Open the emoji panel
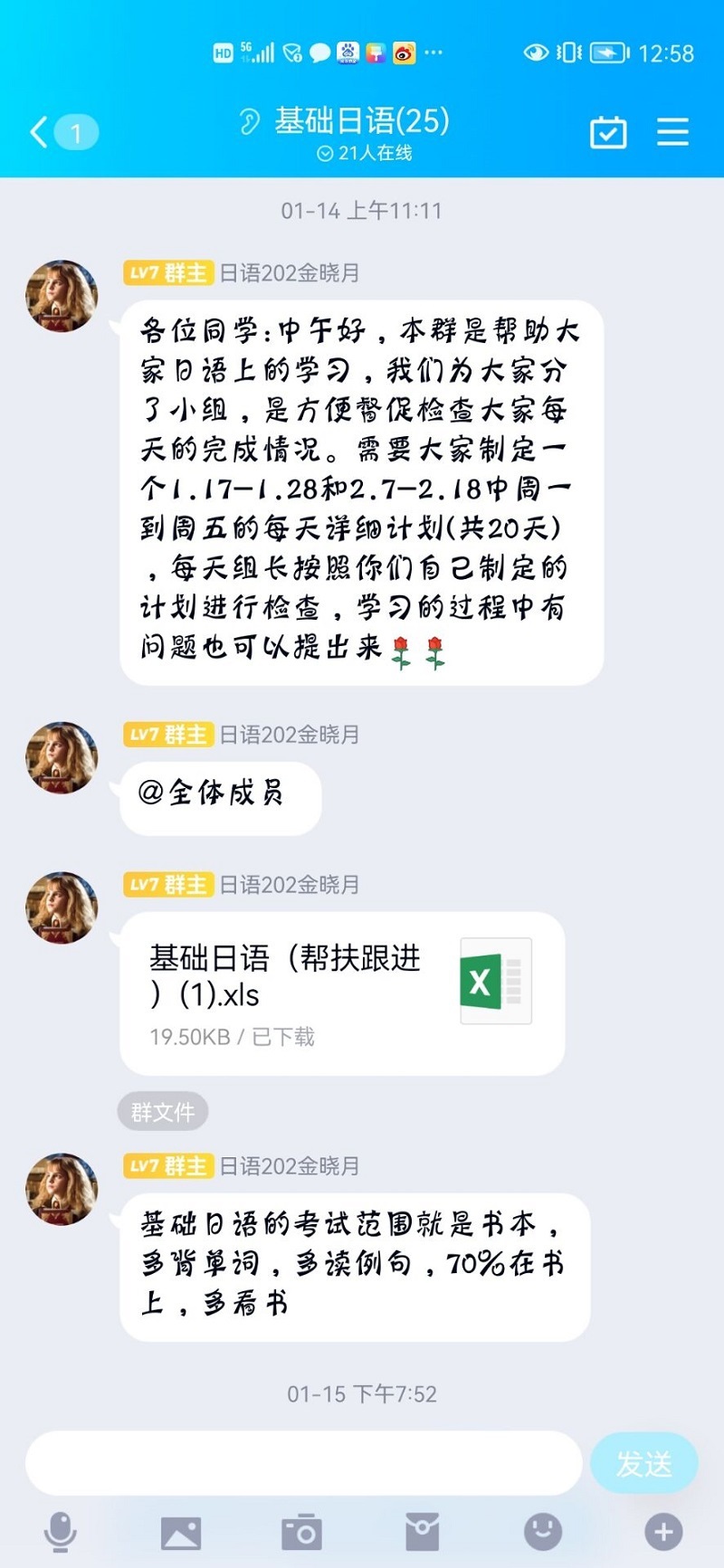 [x=543, y=1532]
